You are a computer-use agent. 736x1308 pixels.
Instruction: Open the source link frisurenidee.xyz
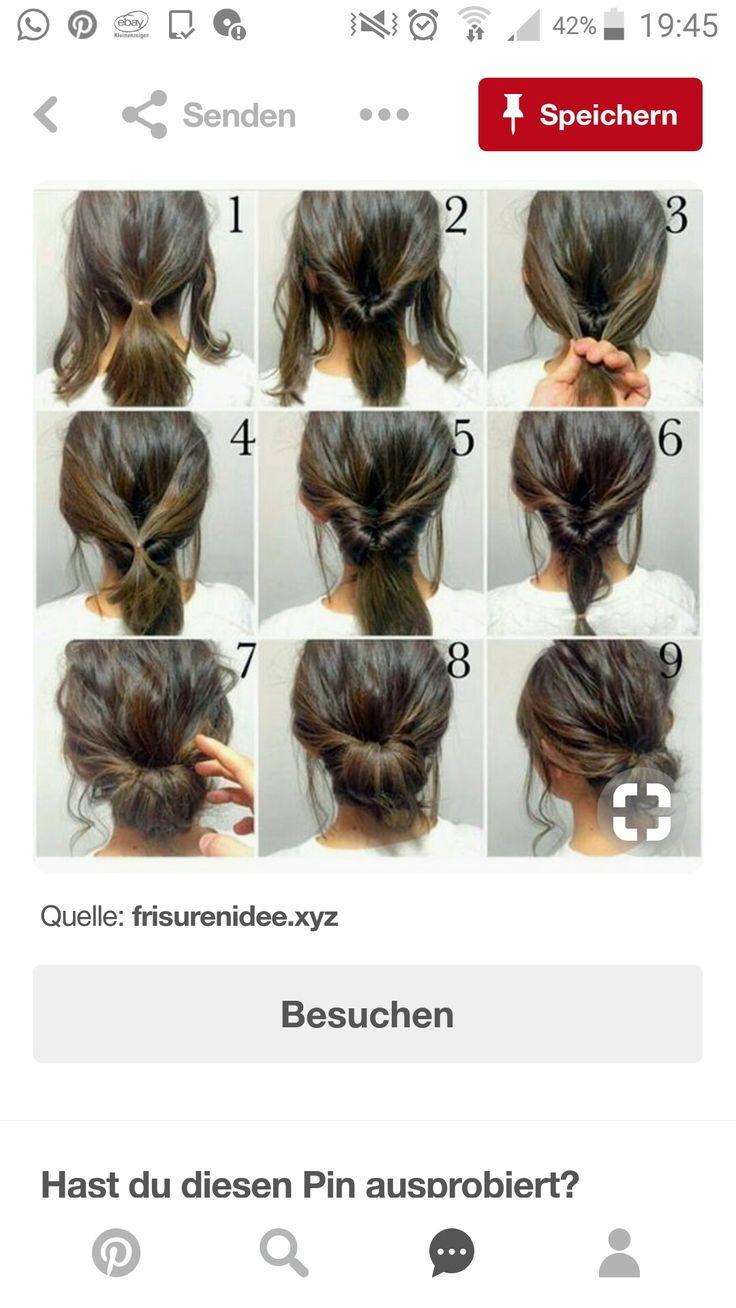tap(235, 916)
